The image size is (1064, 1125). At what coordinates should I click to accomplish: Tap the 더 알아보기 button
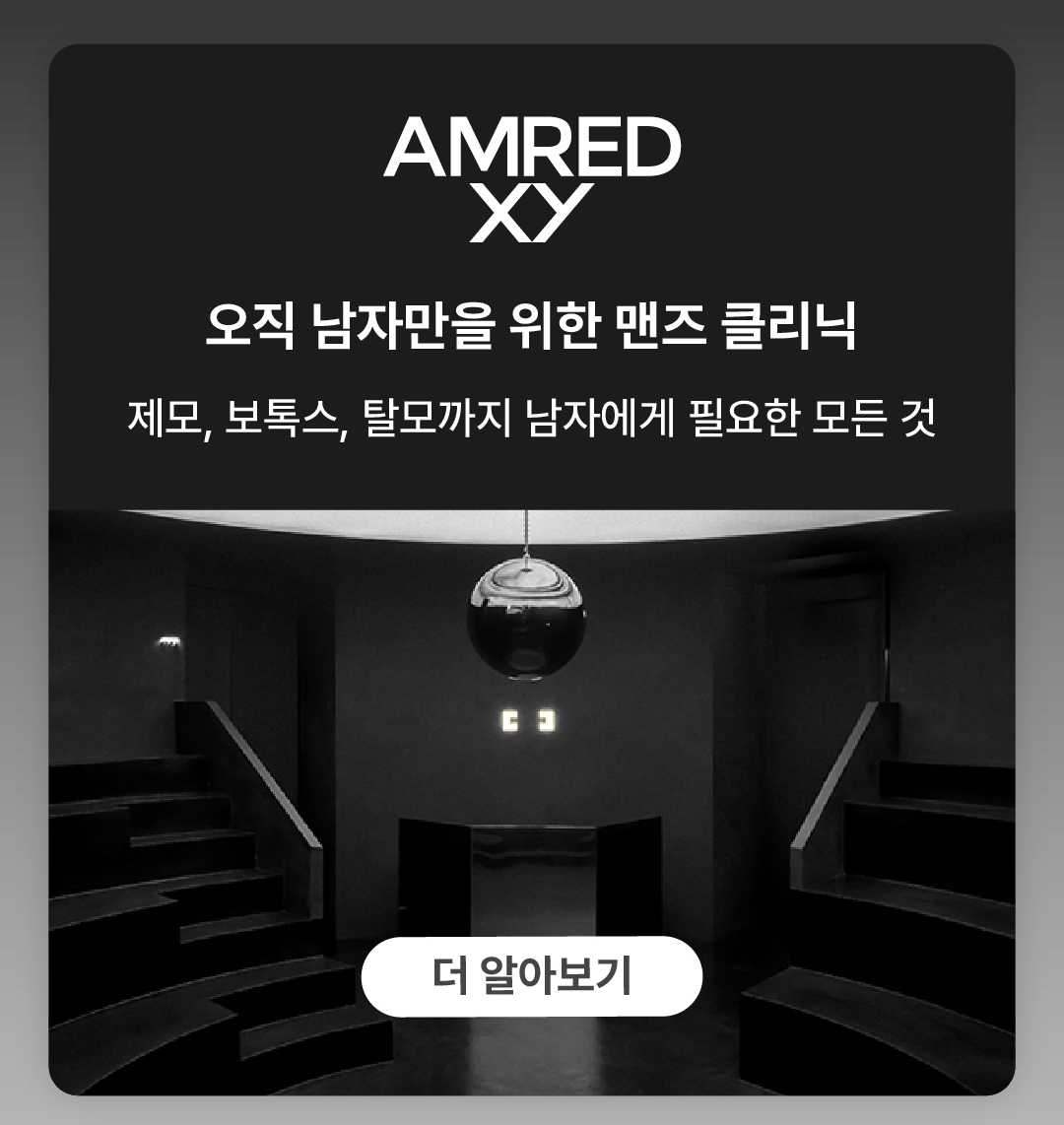531,976
